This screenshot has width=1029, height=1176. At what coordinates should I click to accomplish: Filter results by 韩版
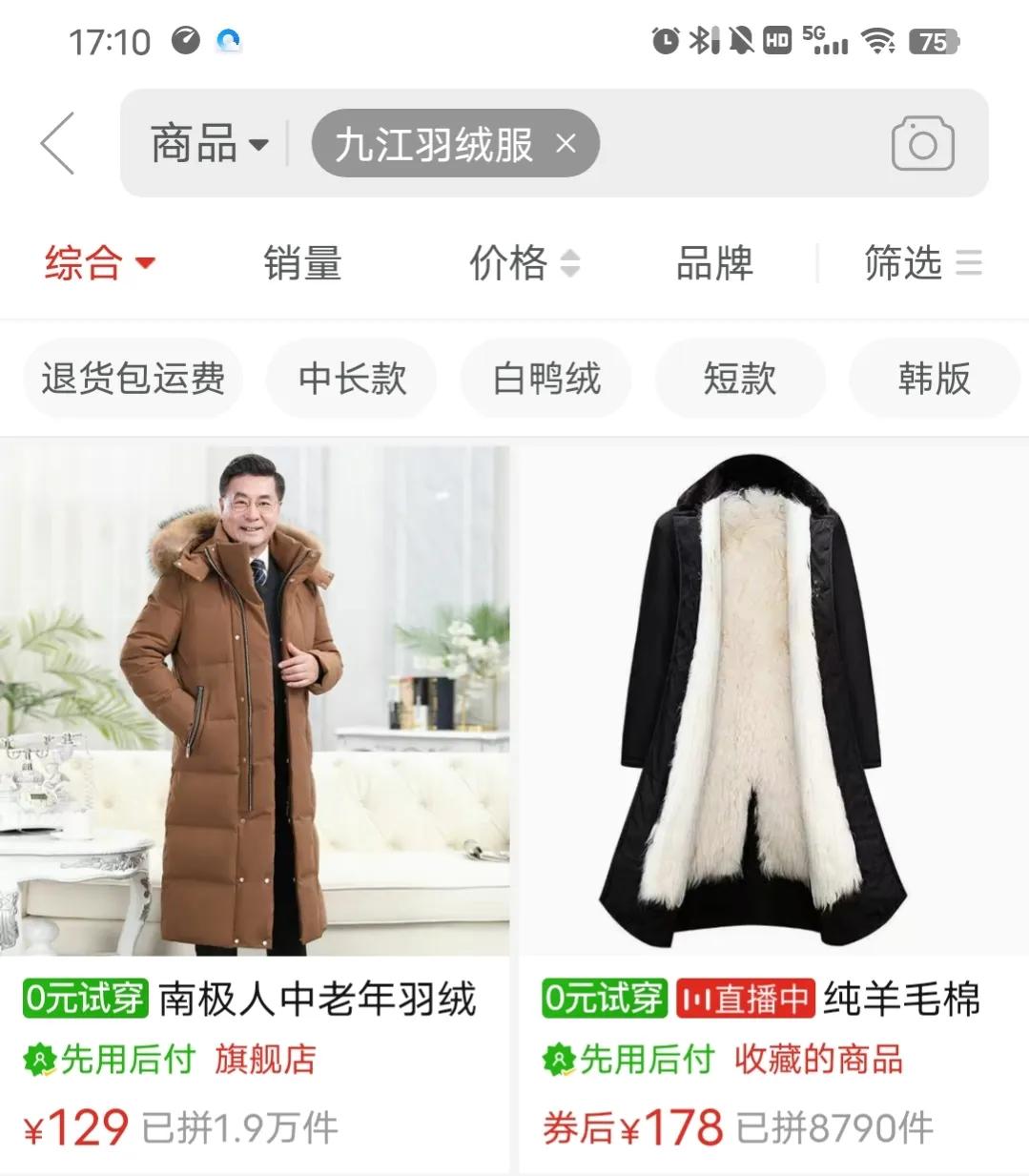click(933, 379)
